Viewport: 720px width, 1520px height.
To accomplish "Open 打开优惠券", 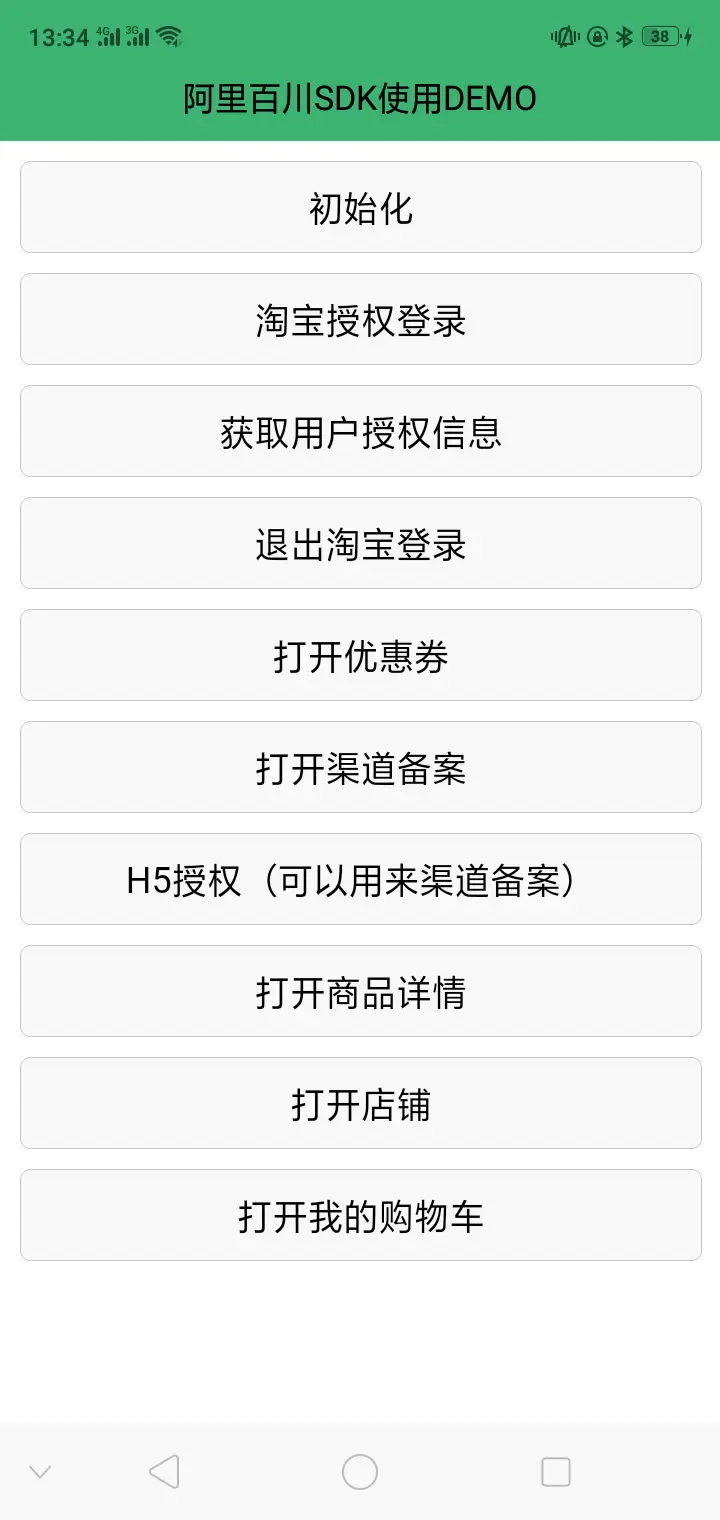I will pyautogui.click(x=360, y=655).
